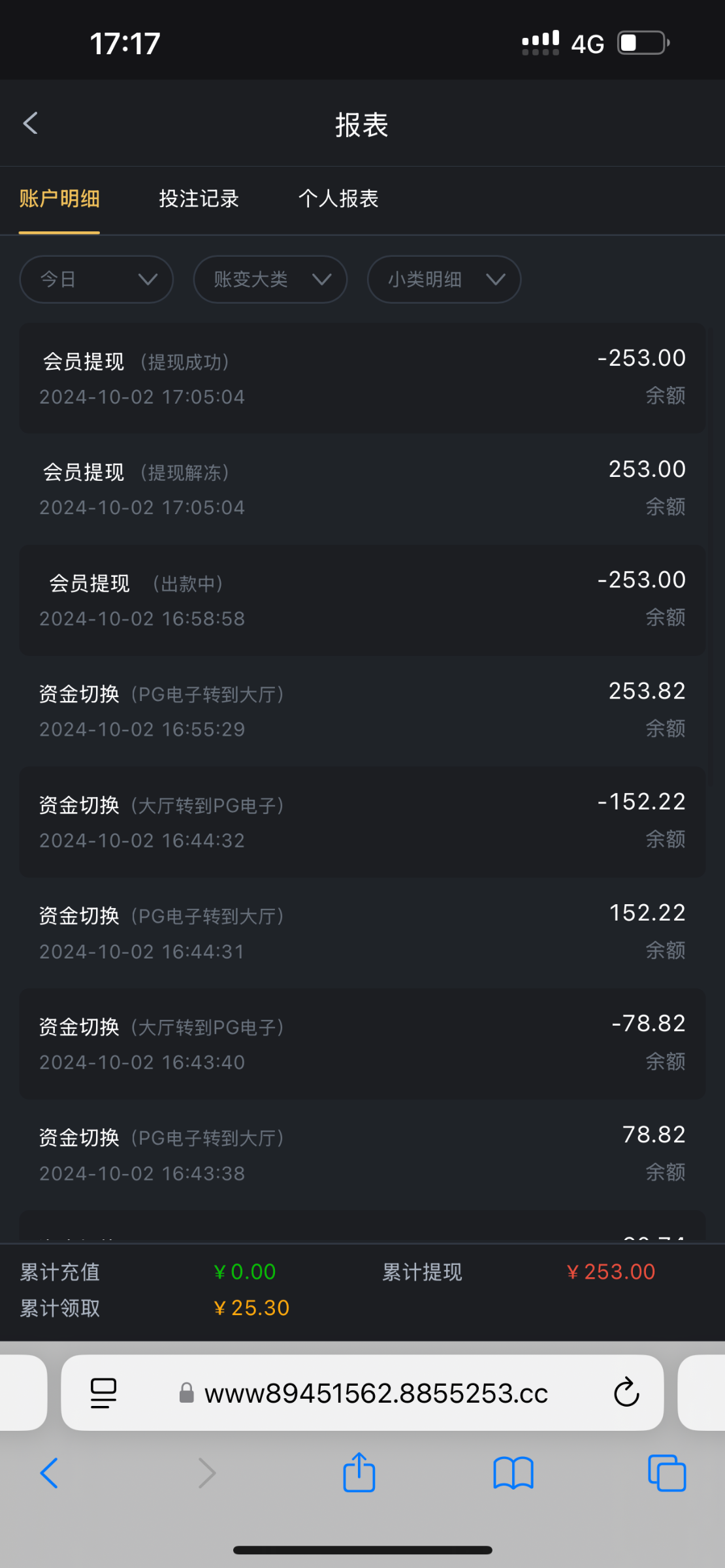Screen dimensions: 725x1568
Task: Share the page via browser share icon
Action: 359,1473
